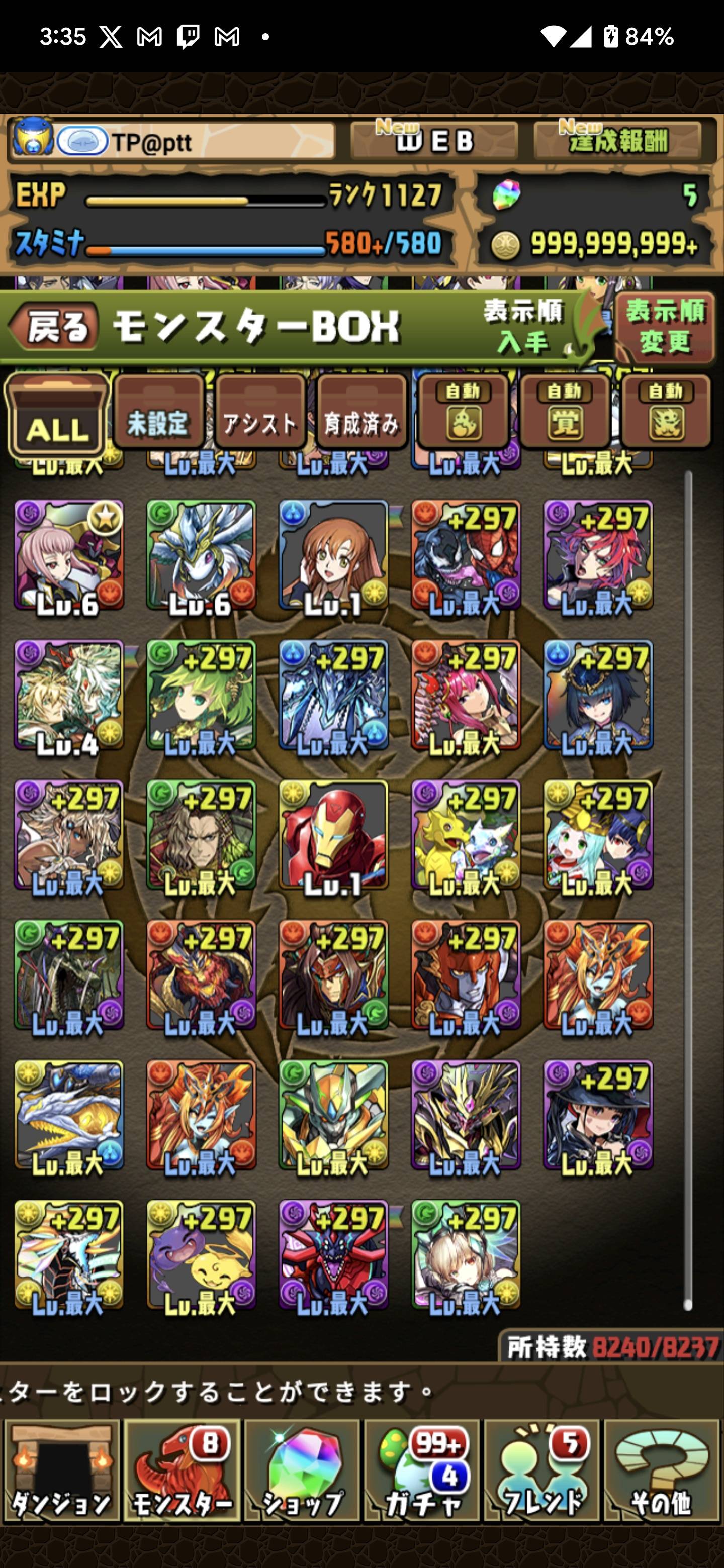Open the ショップ tab
Image resolution: width=724 pixels, height=1568 pixels.
point(302,1471)
